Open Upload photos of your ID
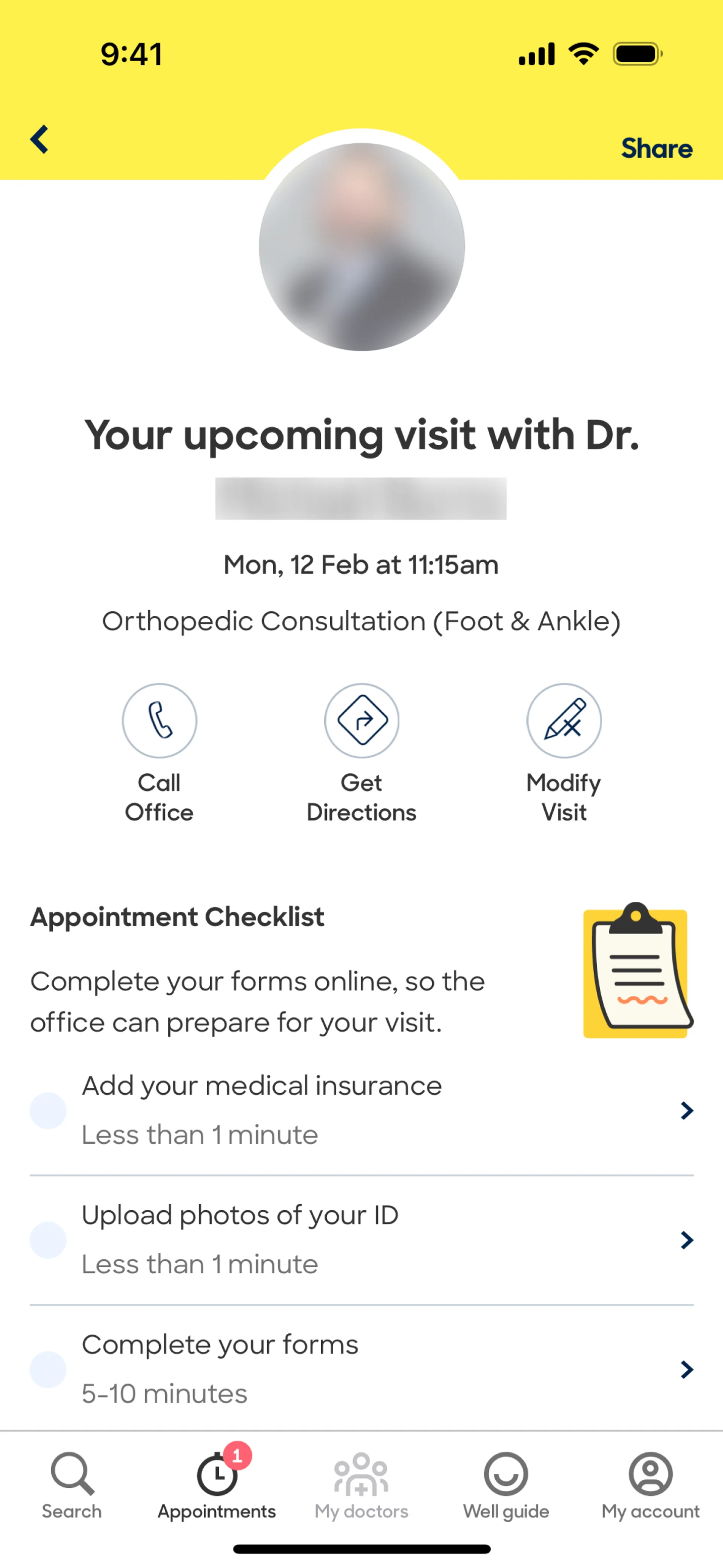The width and height of the screenshot is (723, 1568). coord(361,1239)
